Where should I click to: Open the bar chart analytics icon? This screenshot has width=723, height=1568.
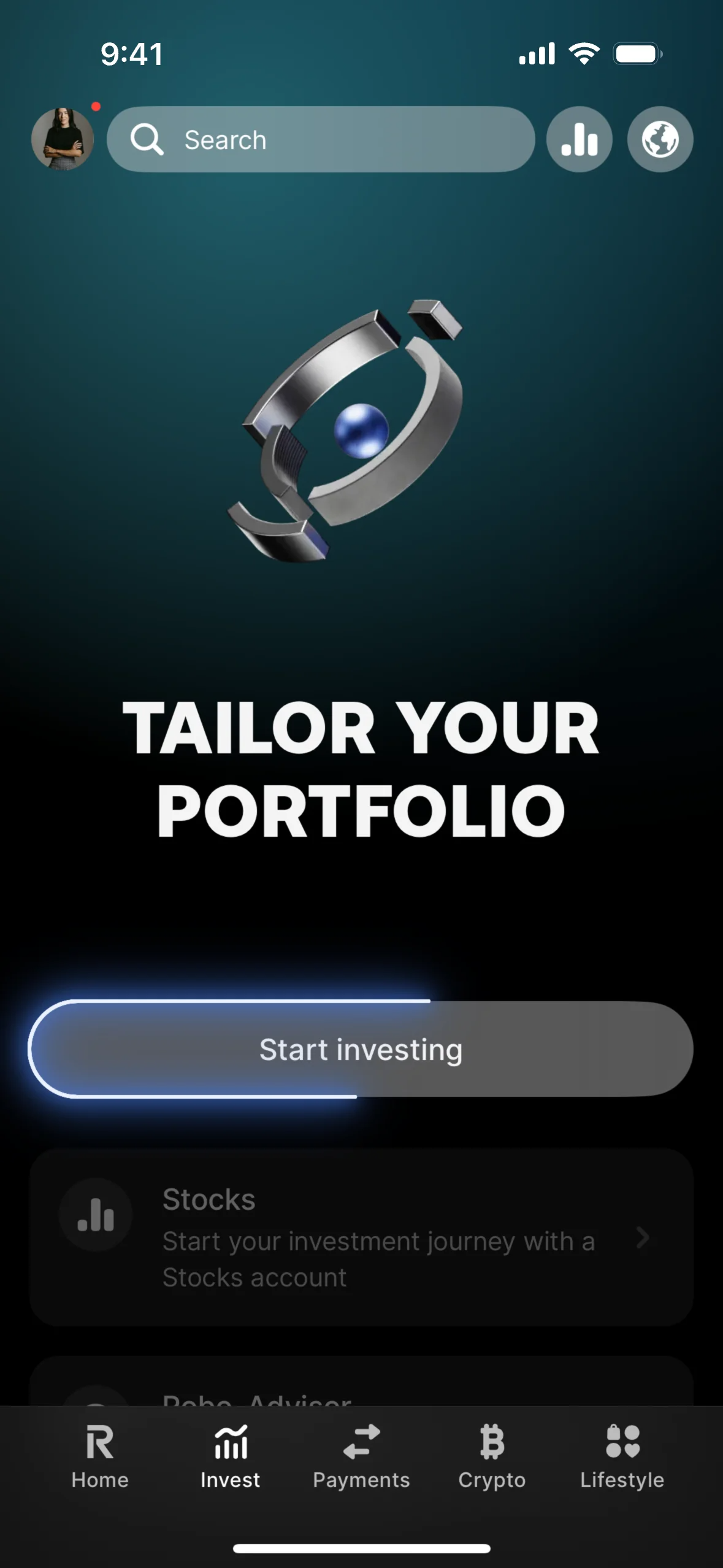click(579, 139)
